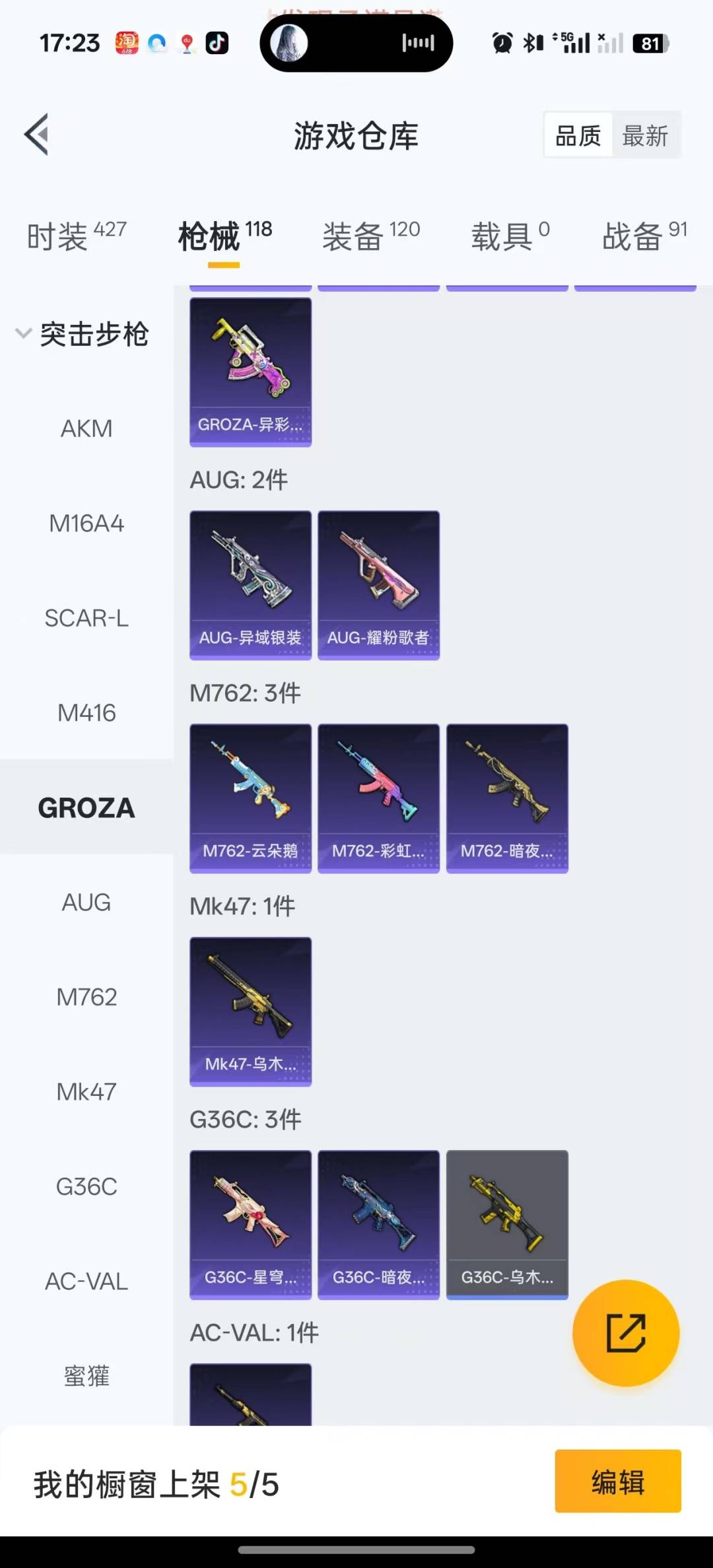
Task: Open the GROZA-异彩 skin tile
Action: (250, 372)
